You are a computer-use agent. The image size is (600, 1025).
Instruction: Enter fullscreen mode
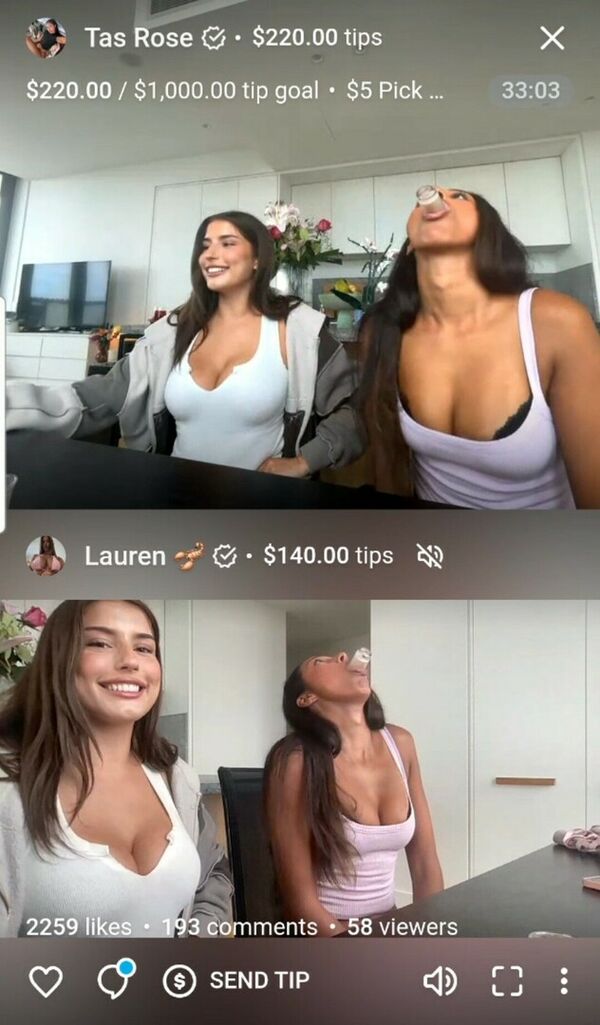[x=507, y=981]
